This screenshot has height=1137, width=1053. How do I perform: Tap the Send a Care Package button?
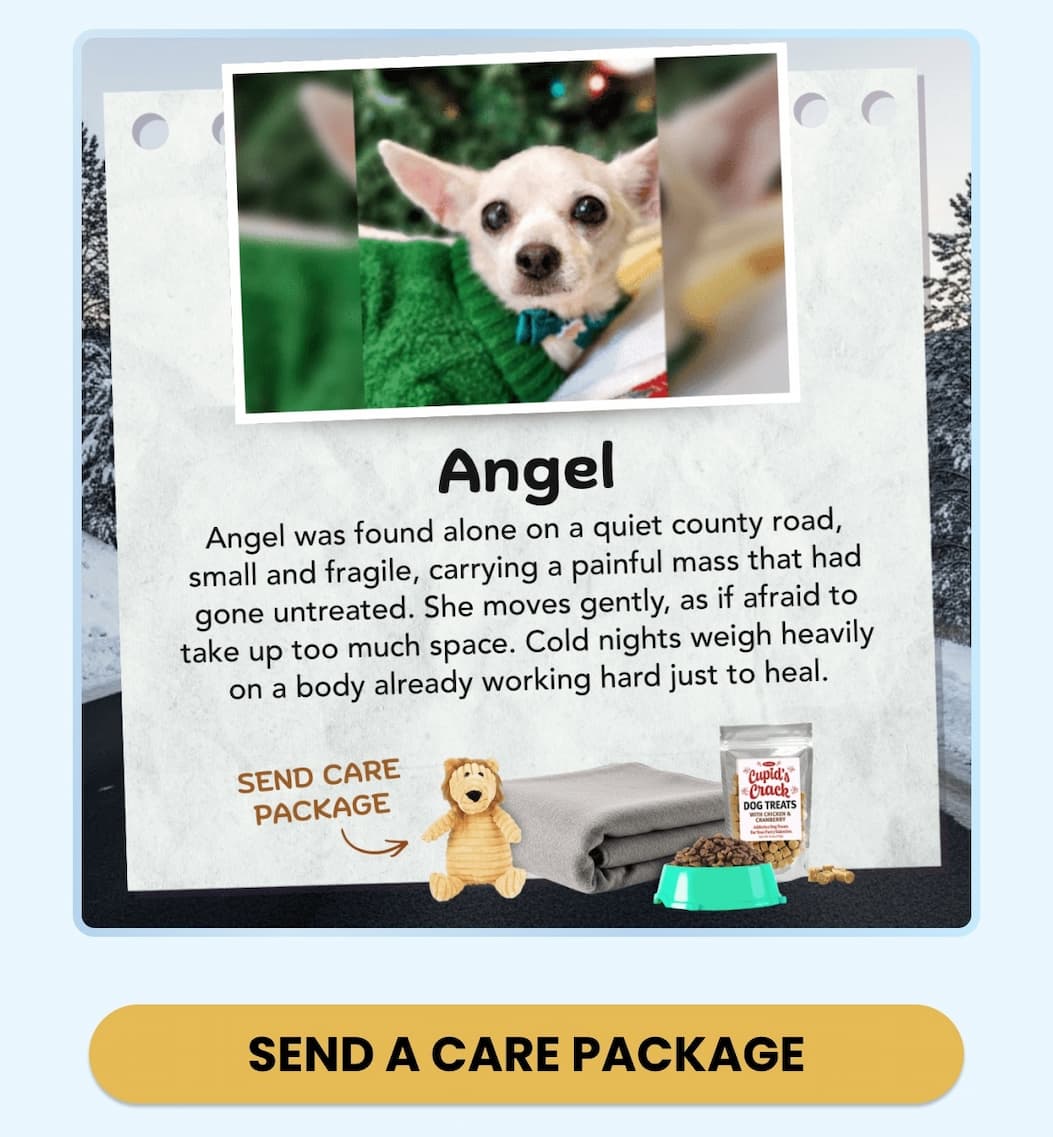(x=526, y=1054)
